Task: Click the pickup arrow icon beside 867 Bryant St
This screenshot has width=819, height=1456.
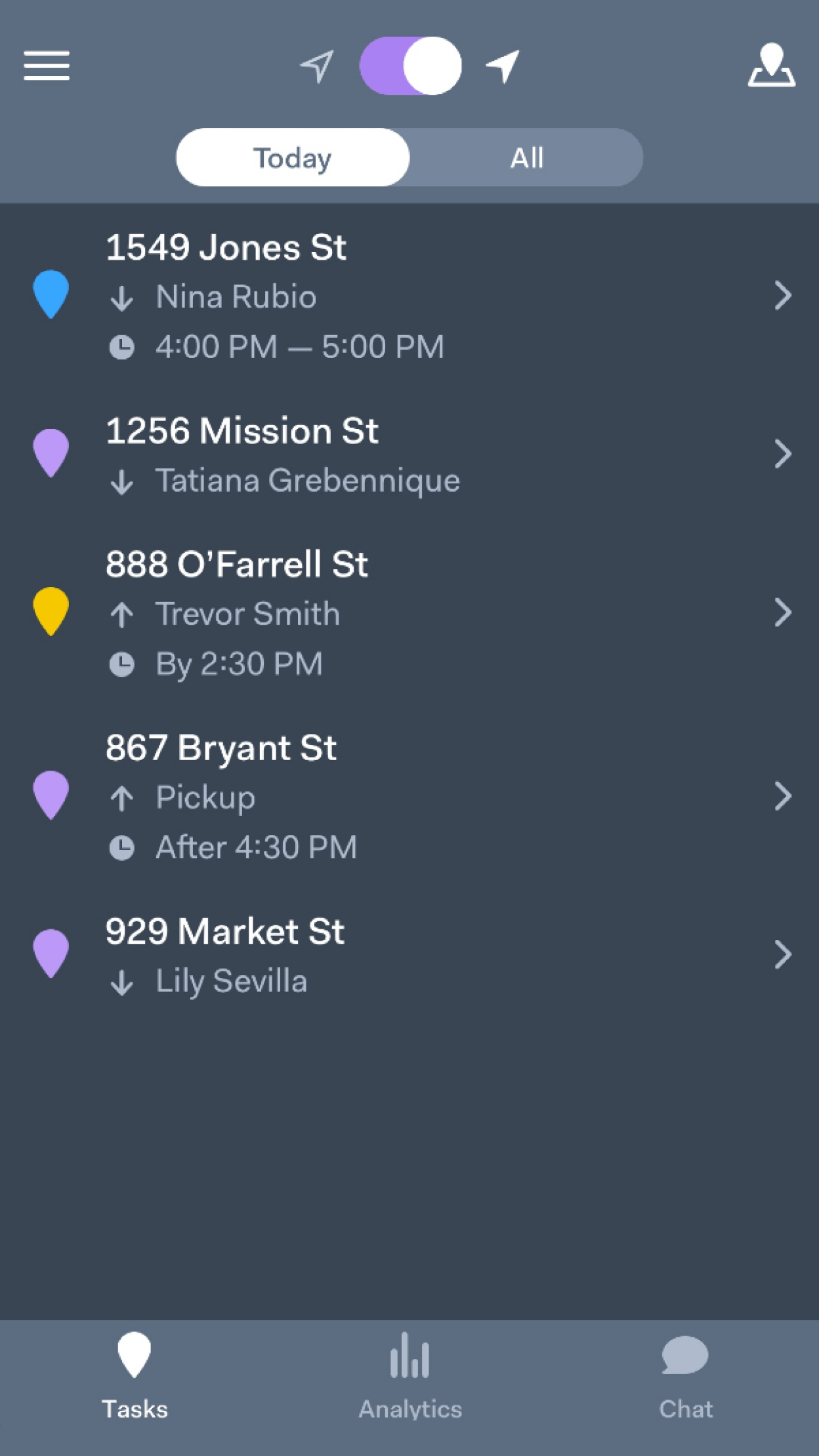Action: 122,797
